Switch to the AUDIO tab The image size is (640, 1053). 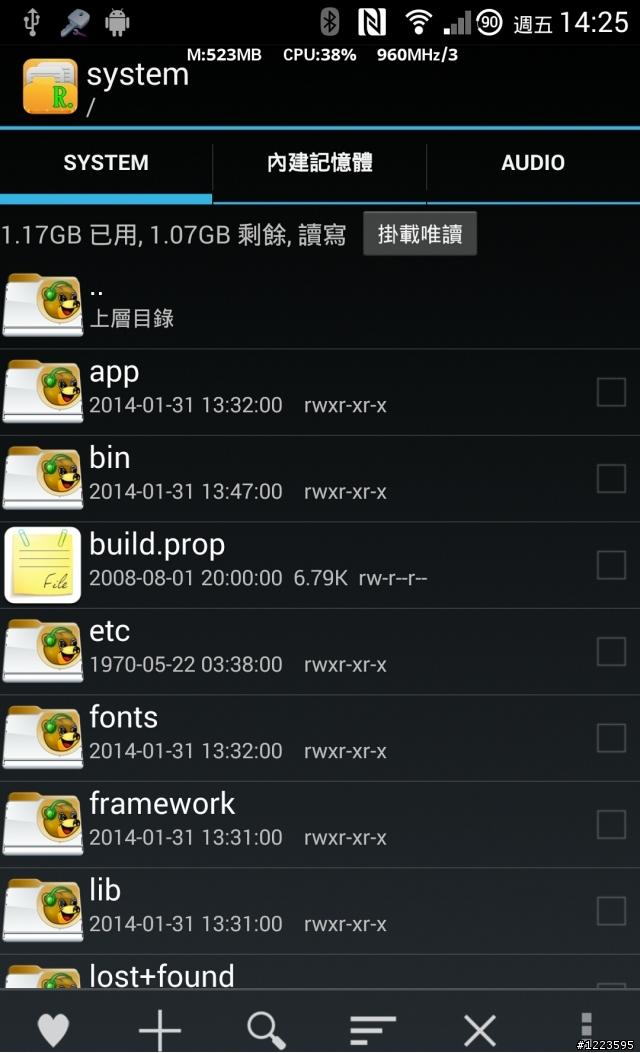tap(532, 163)
